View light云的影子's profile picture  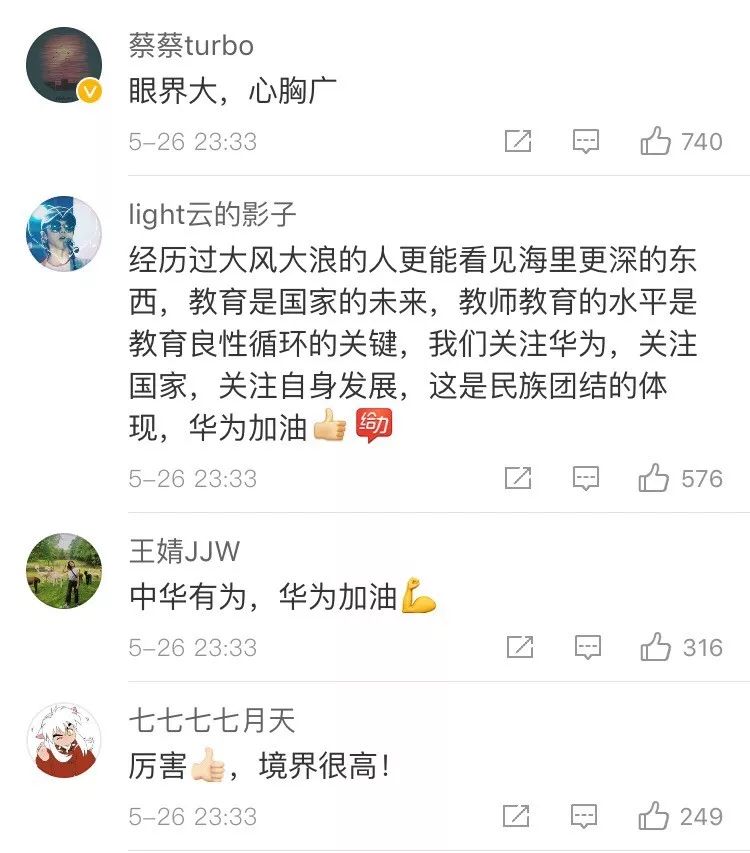point(64,234)
